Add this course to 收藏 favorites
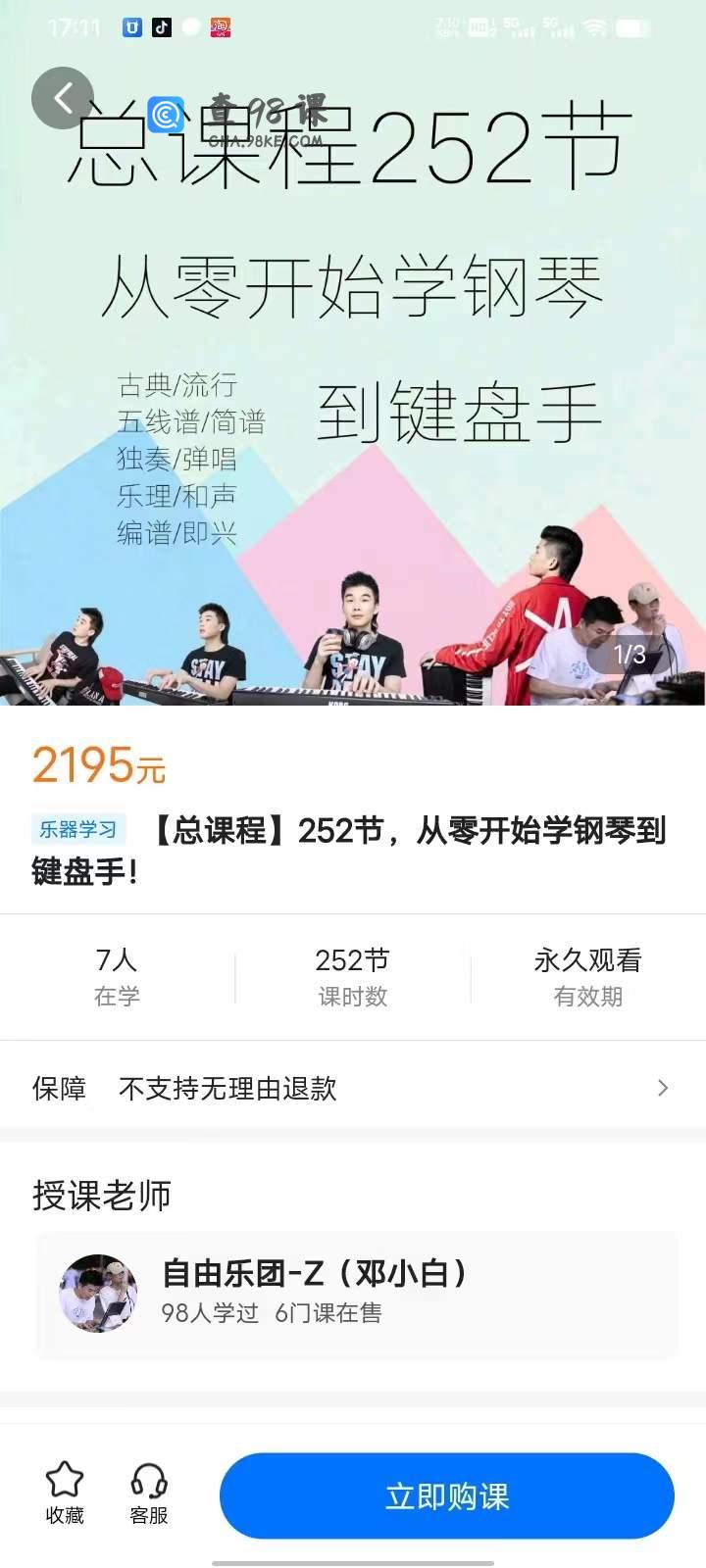706x1568 pixels. tap(65, 1493)
